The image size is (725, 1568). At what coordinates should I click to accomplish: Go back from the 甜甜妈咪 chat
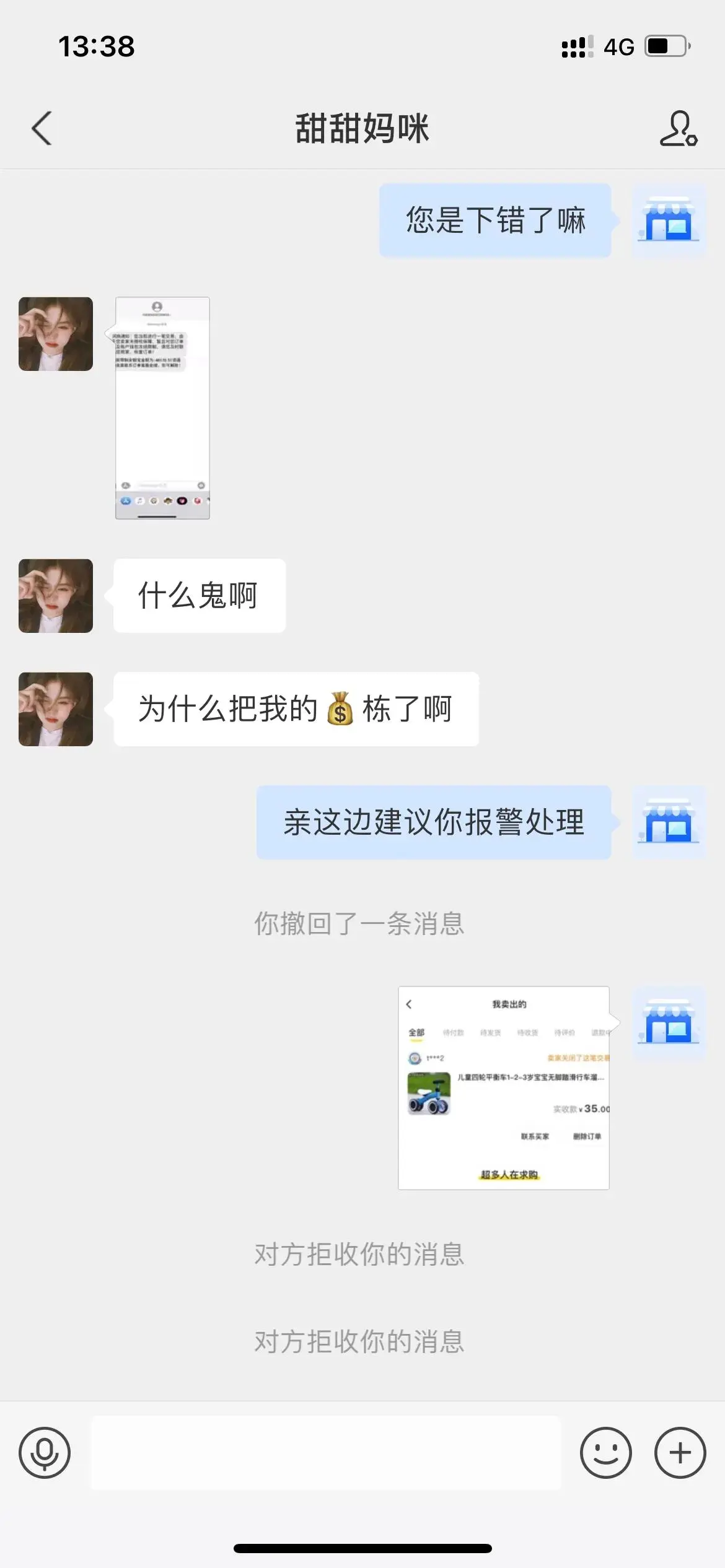[42, 129]
